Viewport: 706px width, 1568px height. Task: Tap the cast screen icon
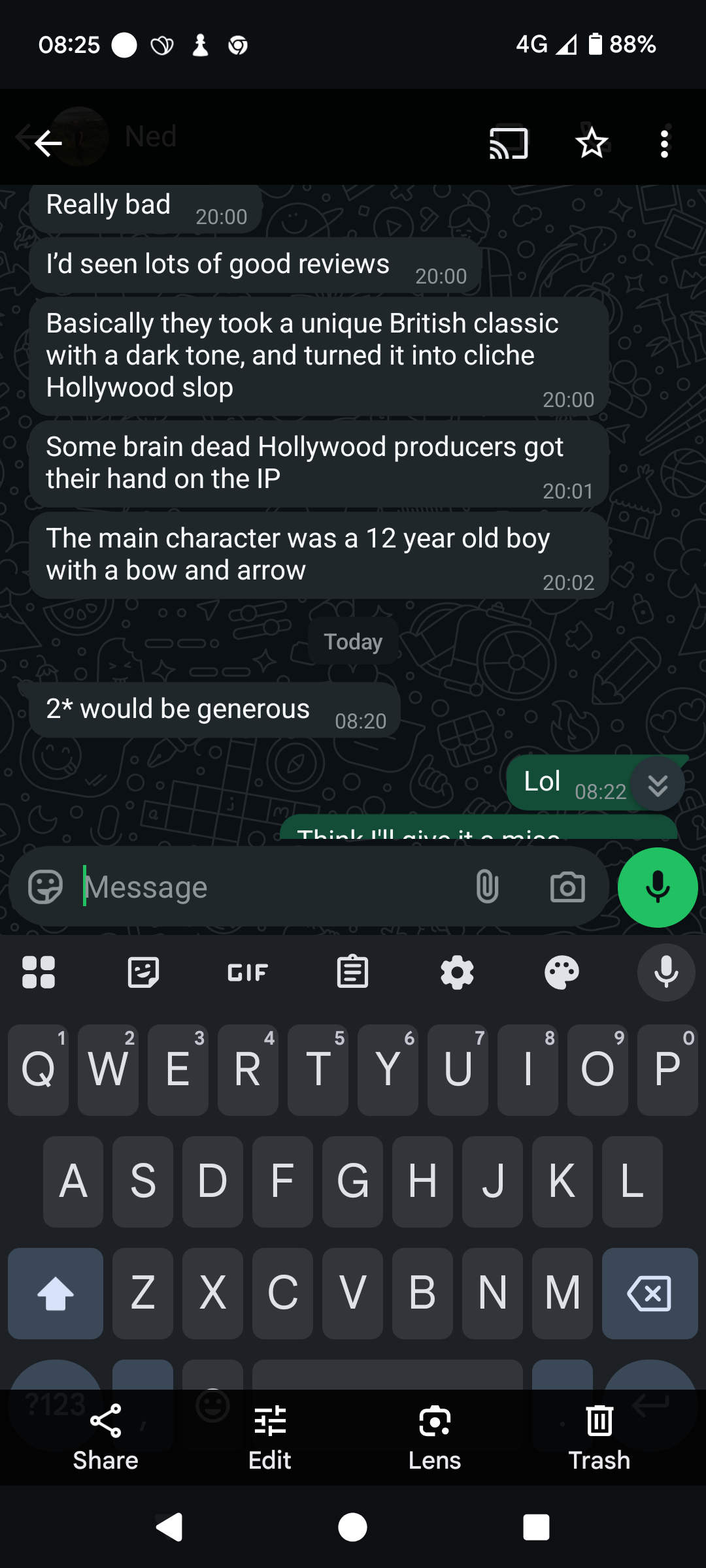(x=509, y=143)
